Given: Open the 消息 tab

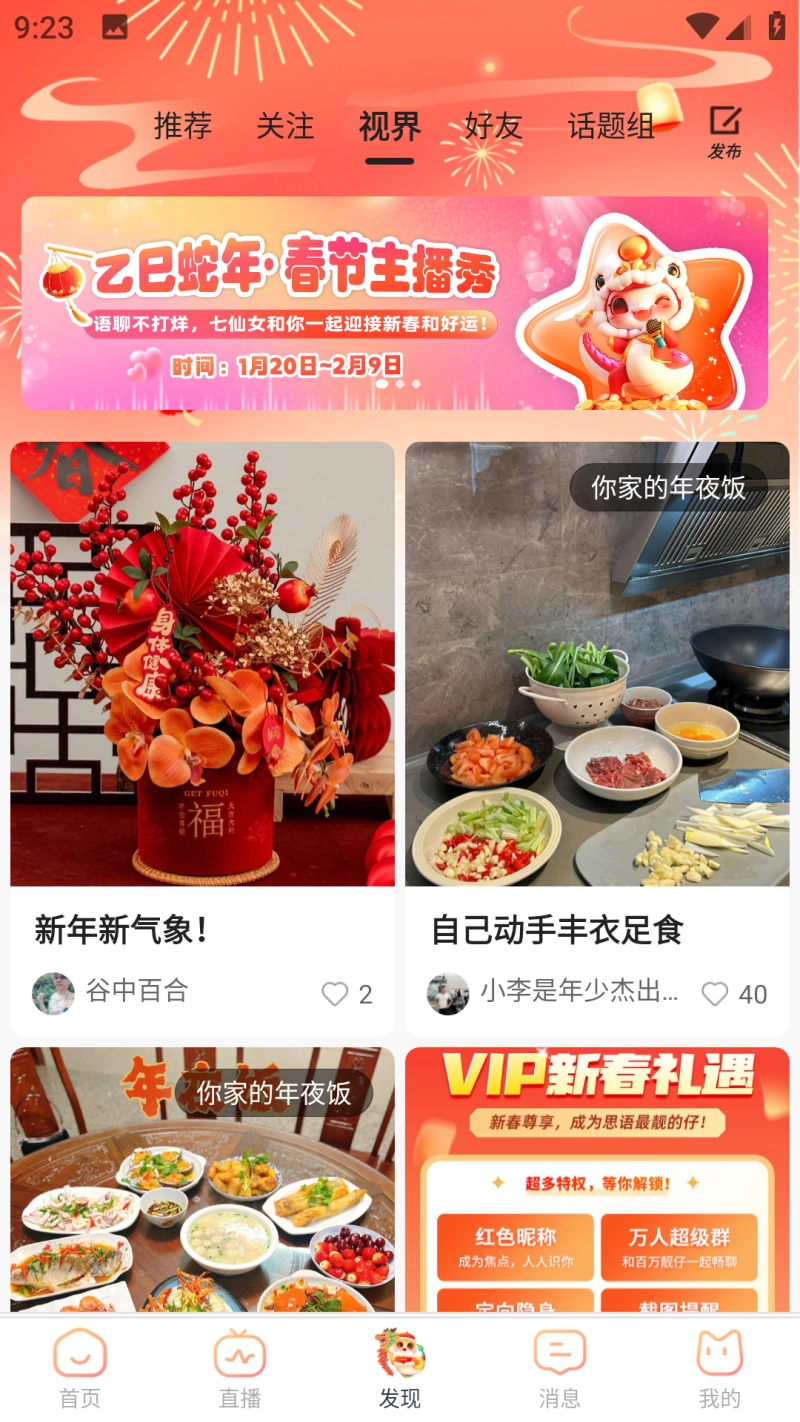Looking at the screenshot, I should (x=560, y=1368).
